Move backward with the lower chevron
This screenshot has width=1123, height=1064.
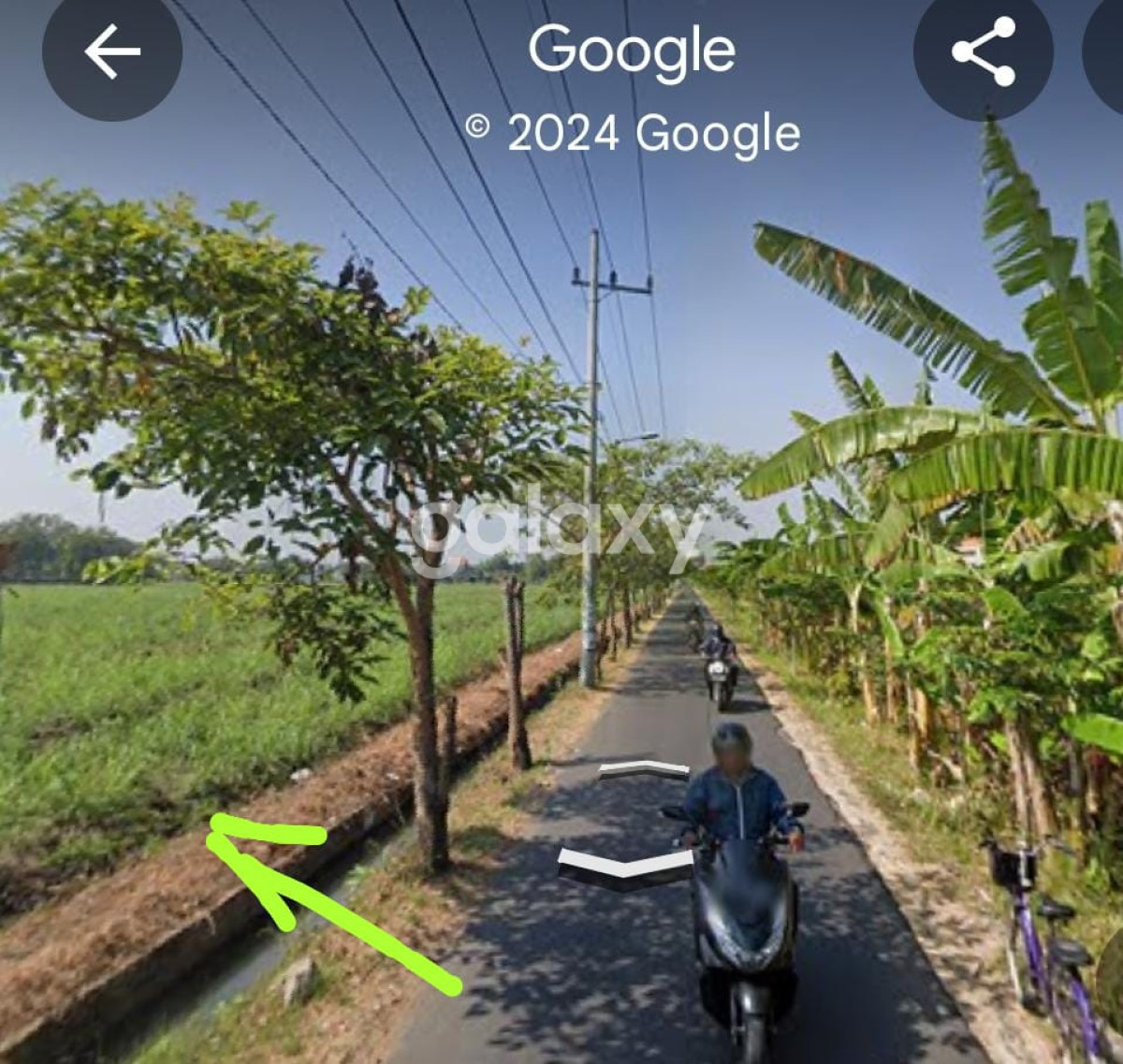623,868
